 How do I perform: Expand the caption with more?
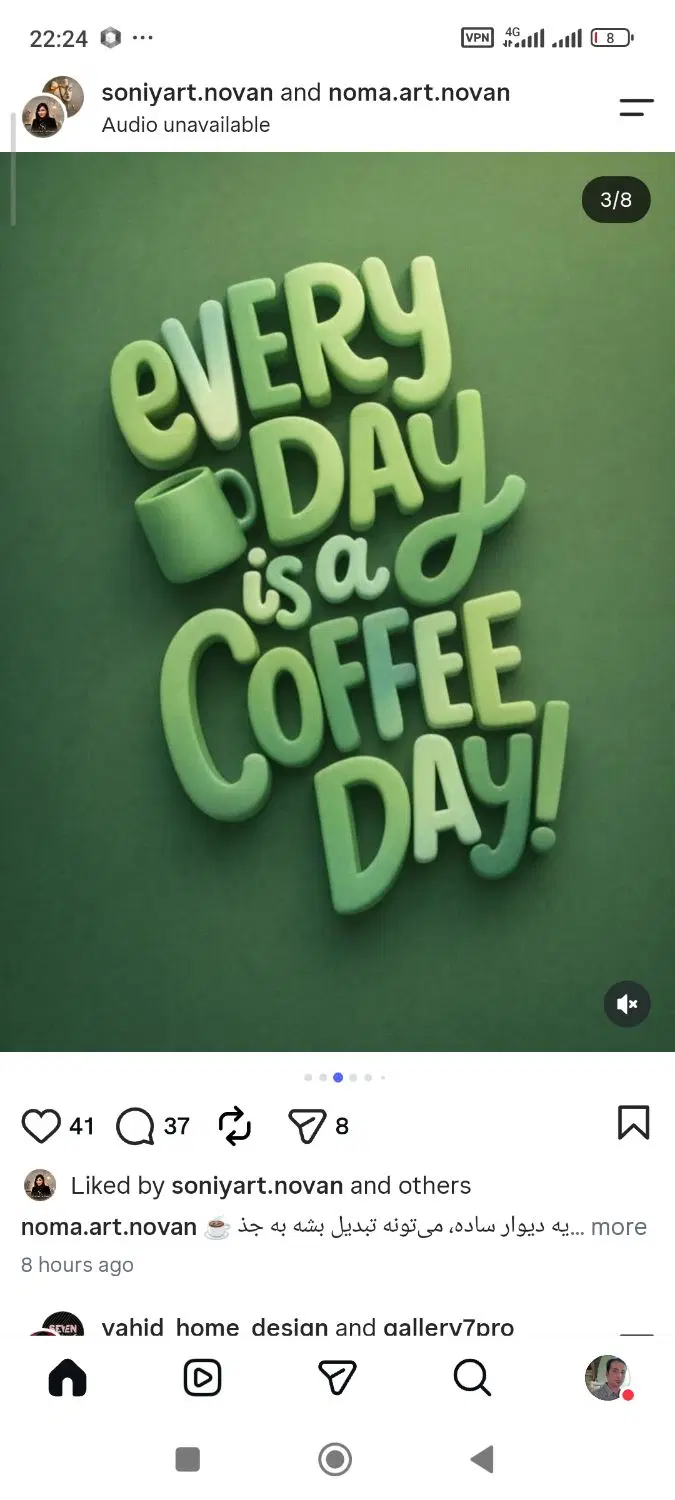619,1227
